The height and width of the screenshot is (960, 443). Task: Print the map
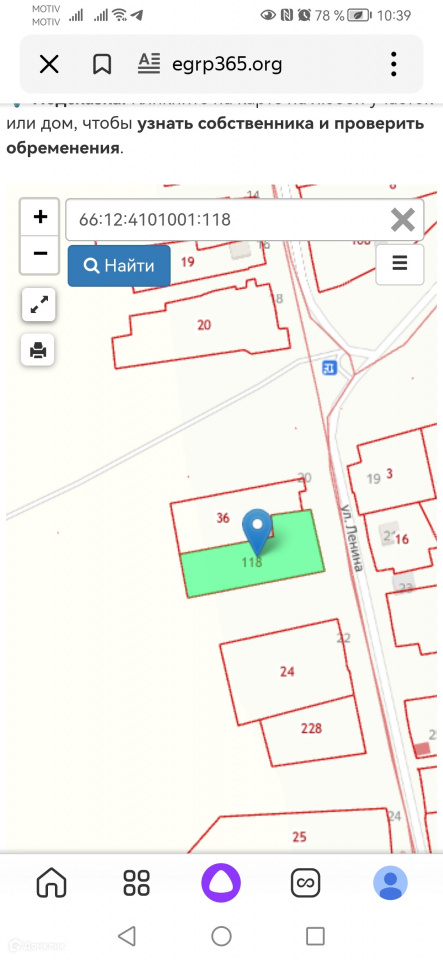(x=39, y=350)
